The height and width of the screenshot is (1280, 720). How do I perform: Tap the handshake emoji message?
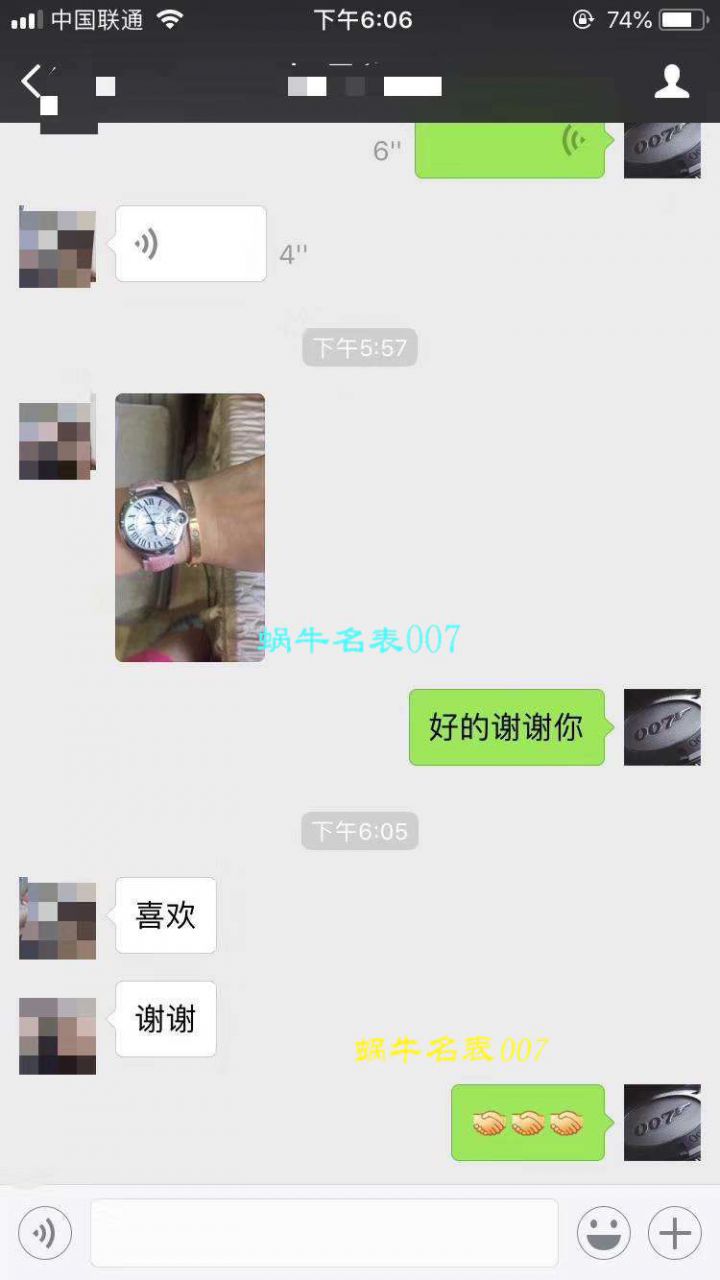click(528, 1122)
